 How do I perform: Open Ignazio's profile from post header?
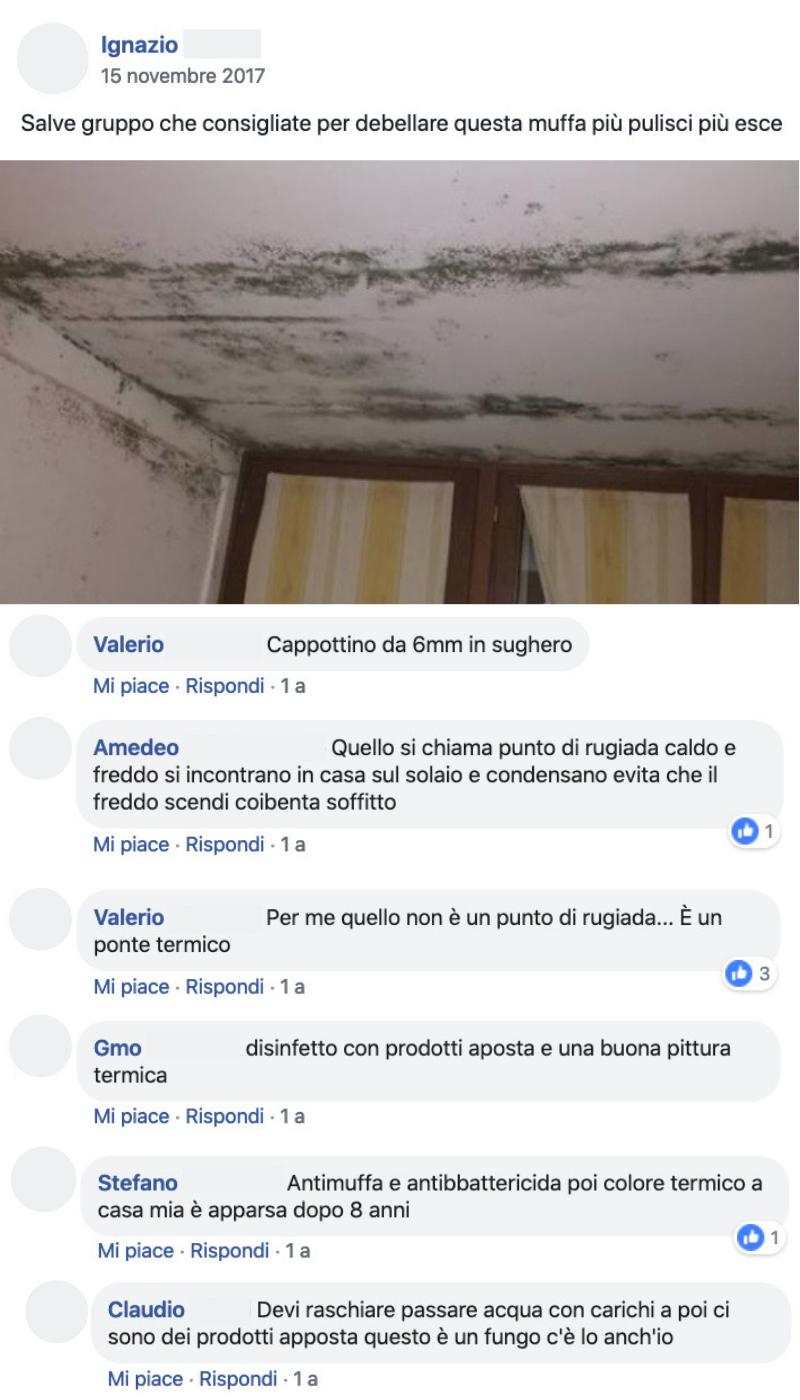pos(140,45)
